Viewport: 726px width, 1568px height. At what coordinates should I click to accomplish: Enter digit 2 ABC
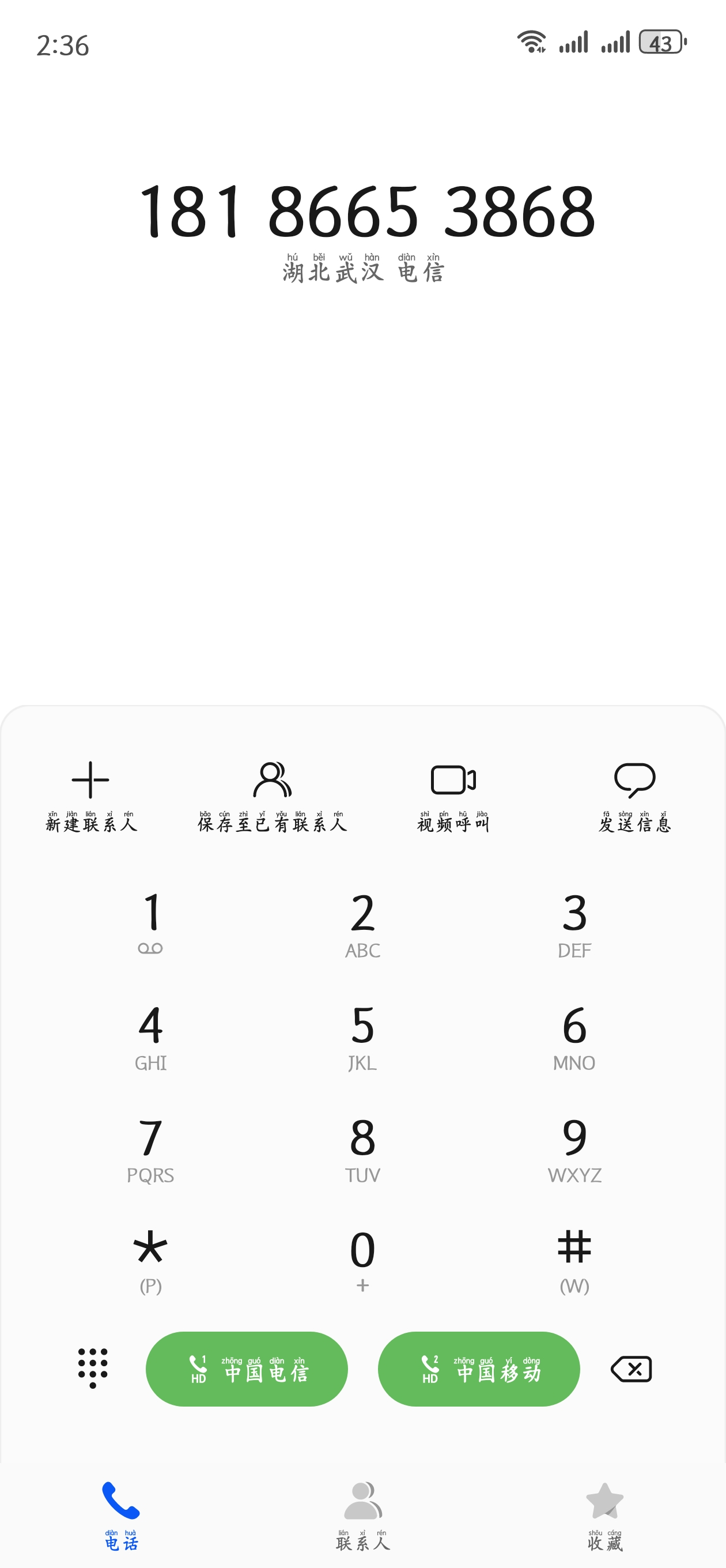click(x=362, y=924)
